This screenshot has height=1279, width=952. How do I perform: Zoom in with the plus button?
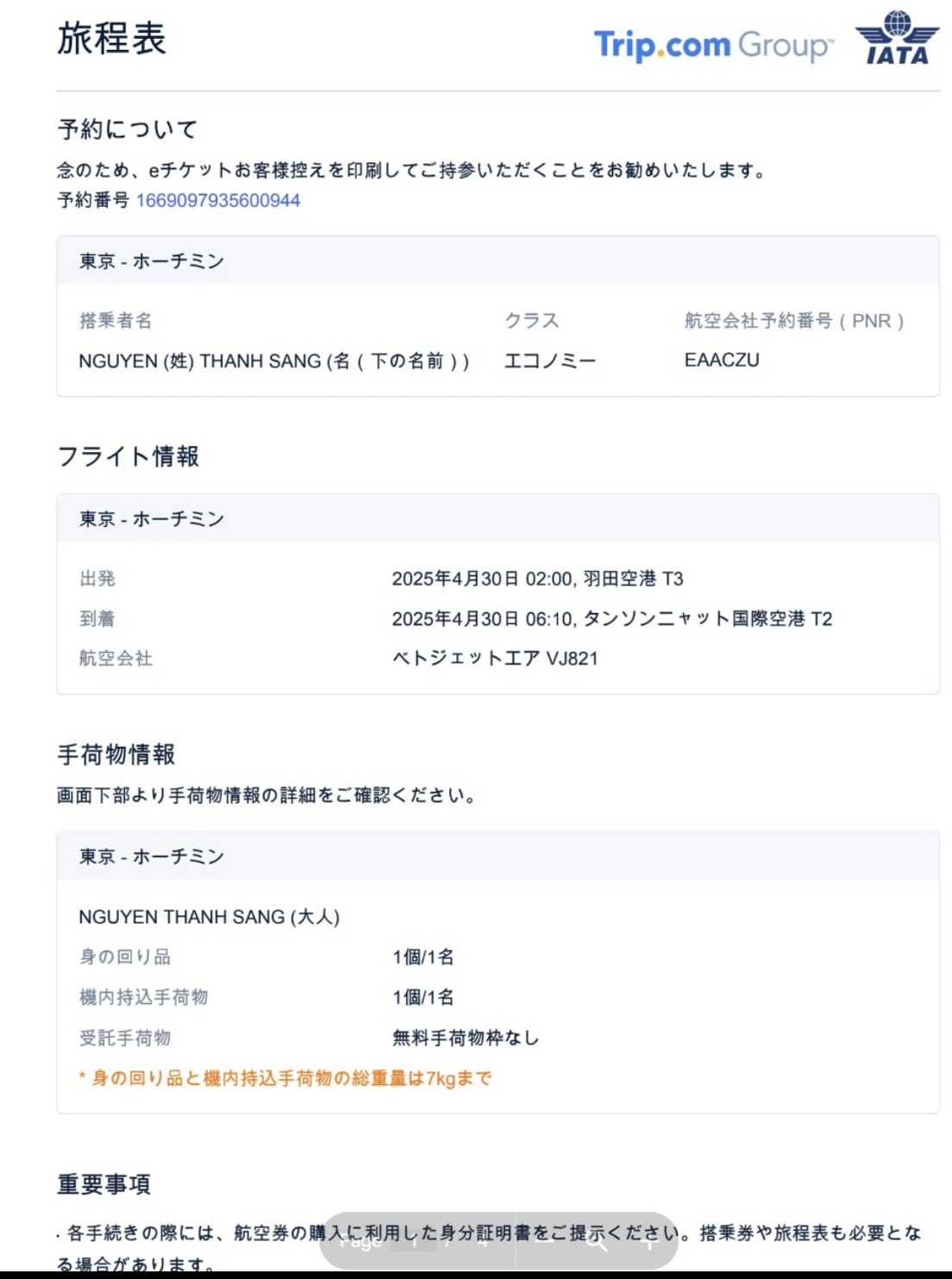650,1243
